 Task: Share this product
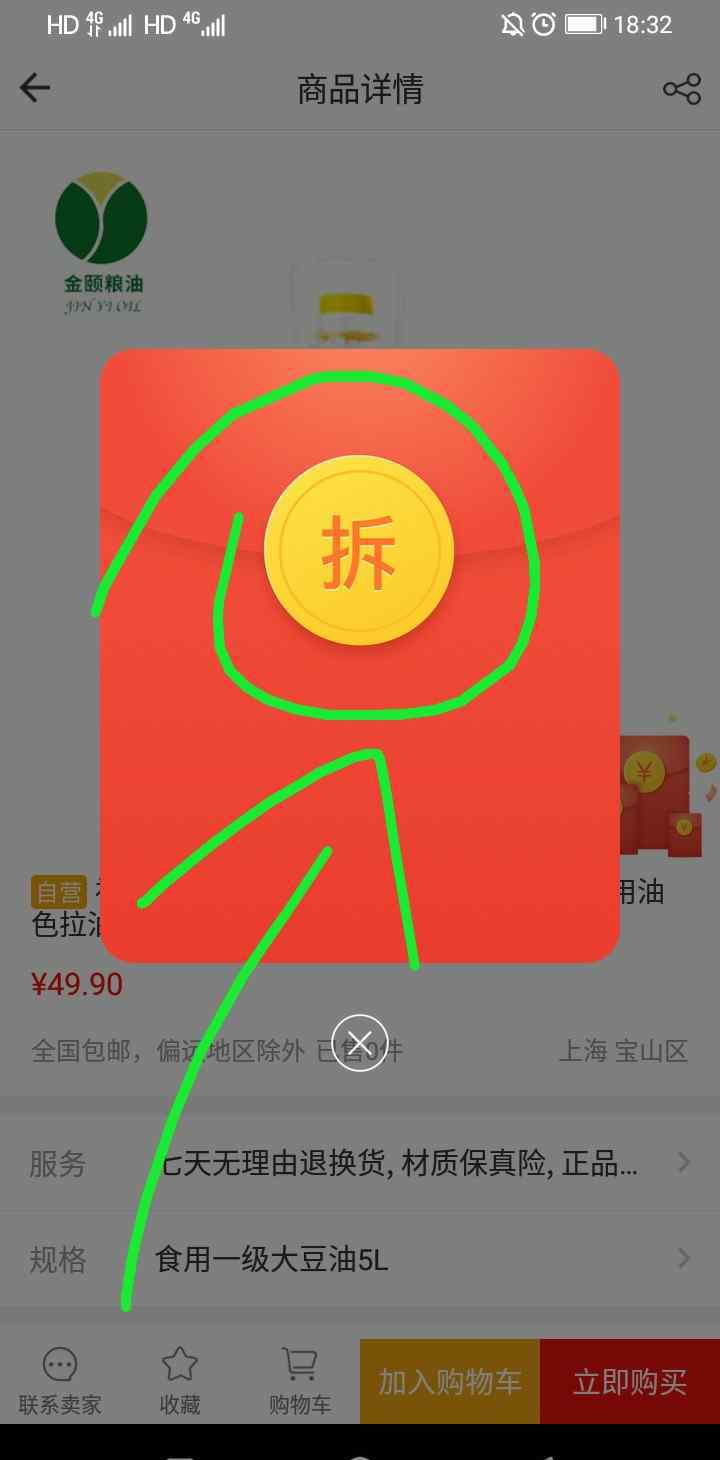click(x=682, y=89)
